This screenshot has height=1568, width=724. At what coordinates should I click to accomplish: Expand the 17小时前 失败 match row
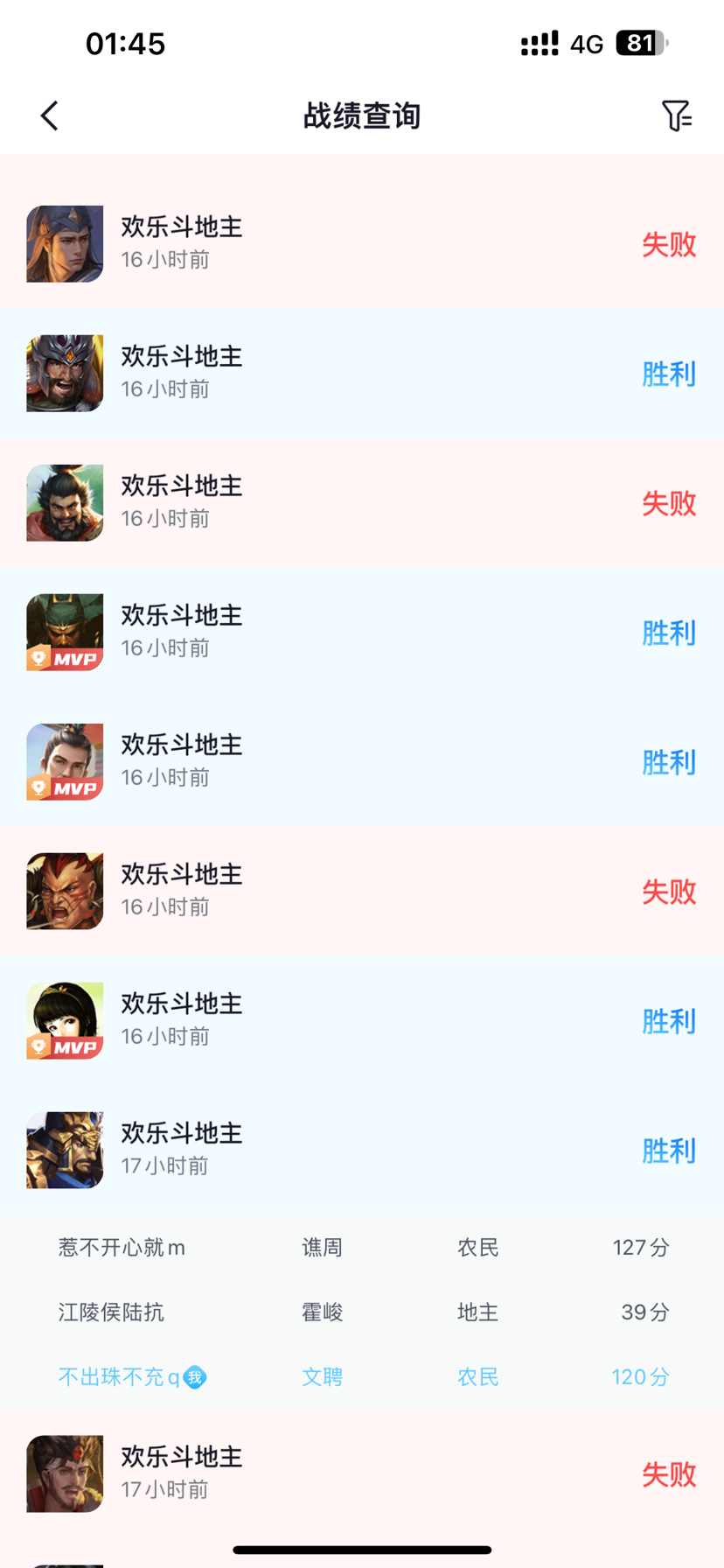point(362,1473)
